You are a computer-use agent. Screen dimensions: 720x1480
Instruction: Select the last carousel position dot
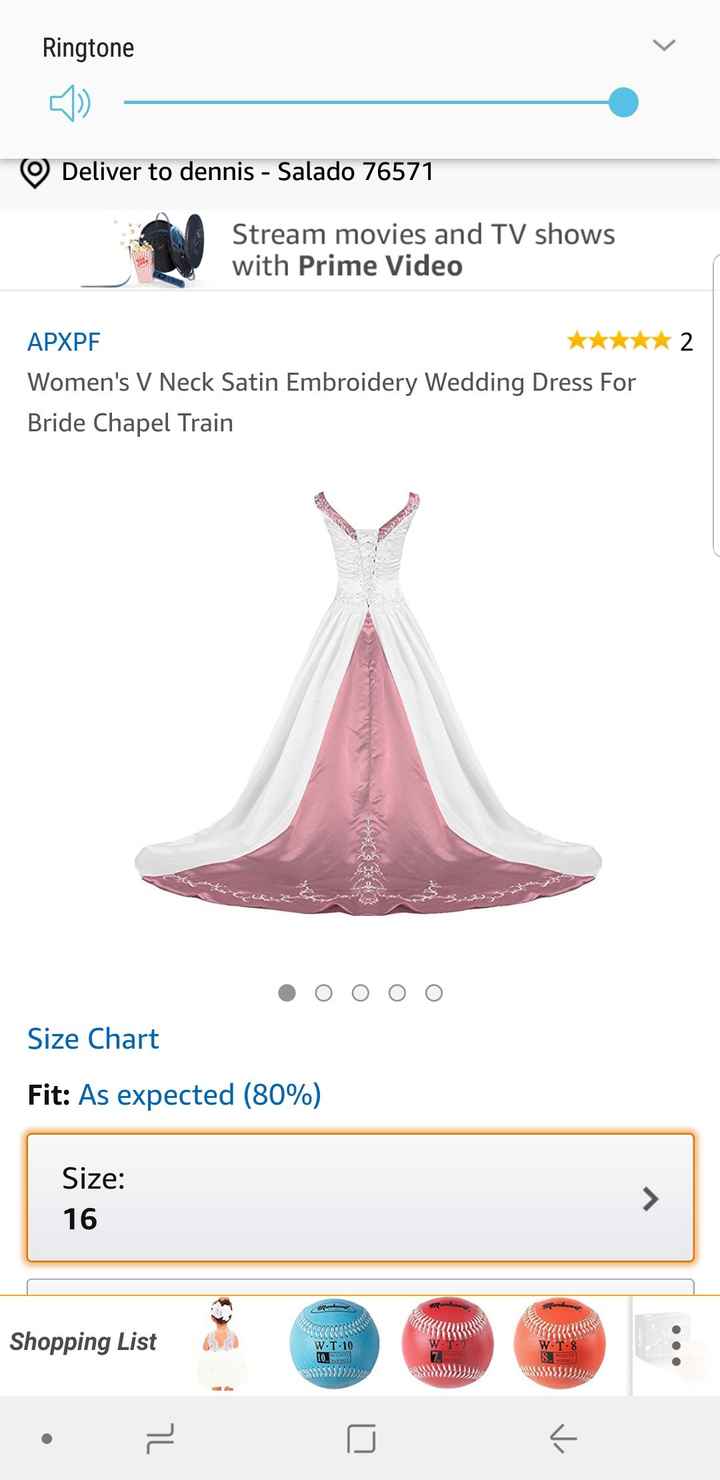434,993
